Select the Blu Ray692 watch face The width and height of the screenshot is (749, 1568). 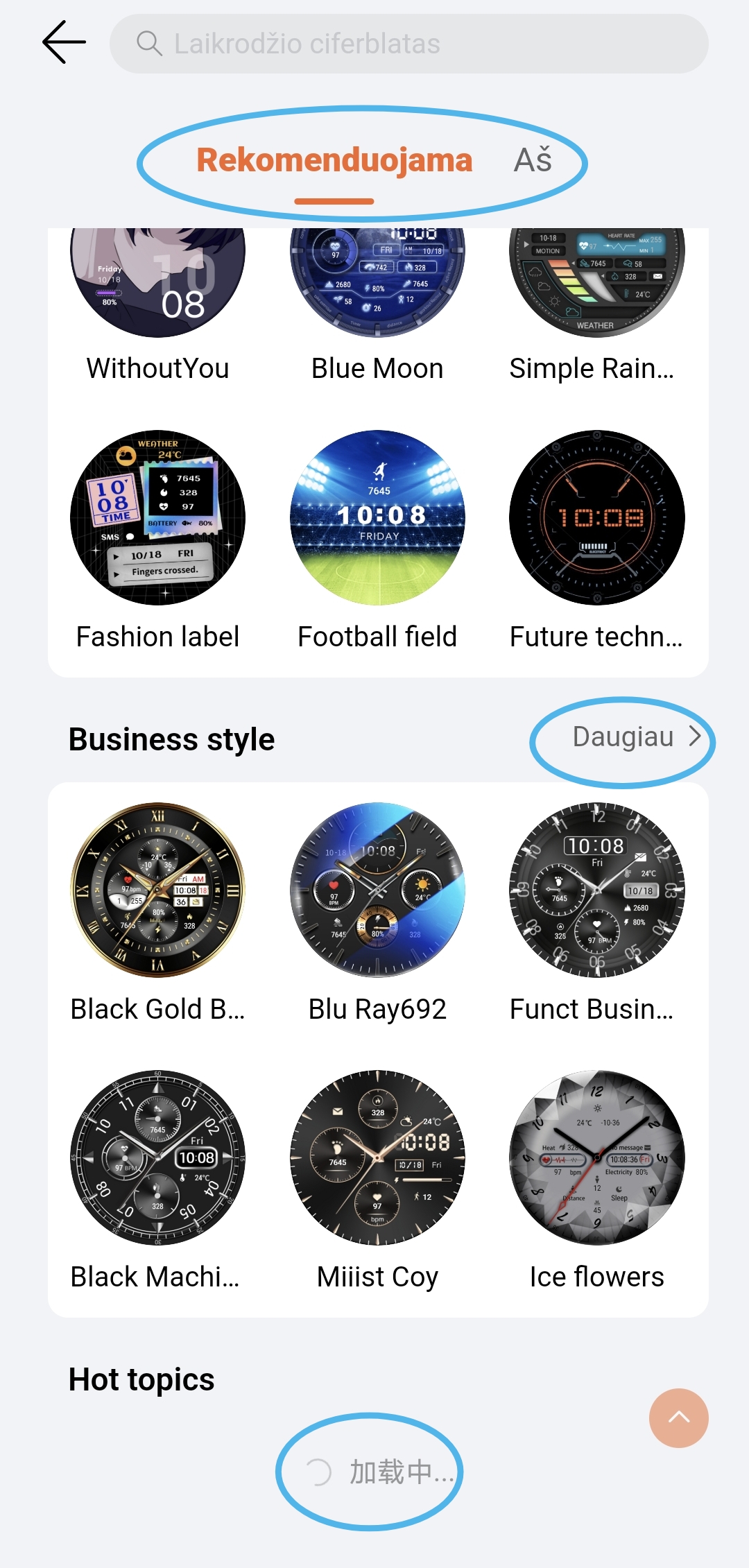pyautogui.click(x=377, y=890)
